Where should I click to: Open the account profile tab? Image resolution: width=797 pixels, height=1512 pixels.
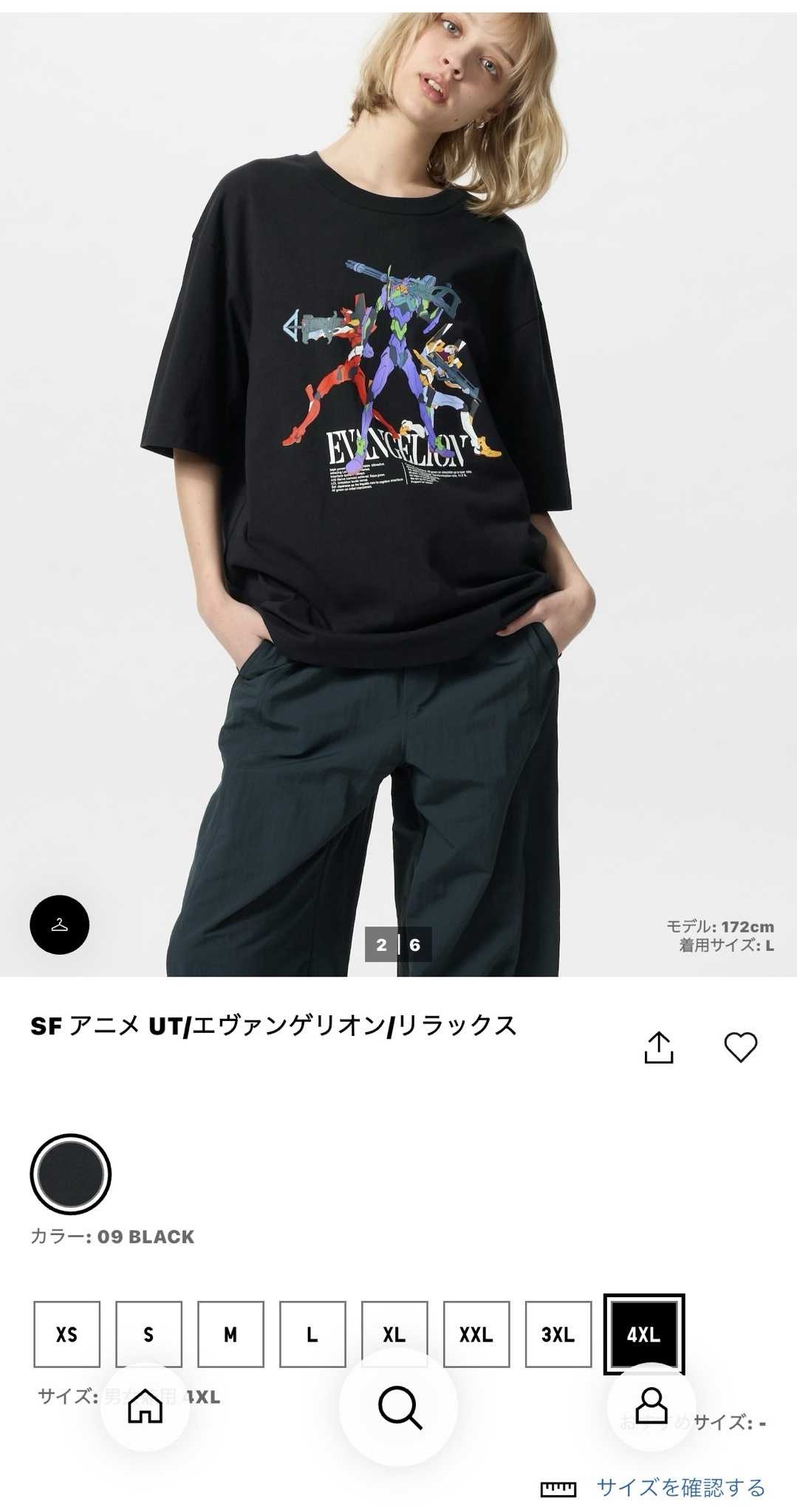click(x=651, y=1406)
